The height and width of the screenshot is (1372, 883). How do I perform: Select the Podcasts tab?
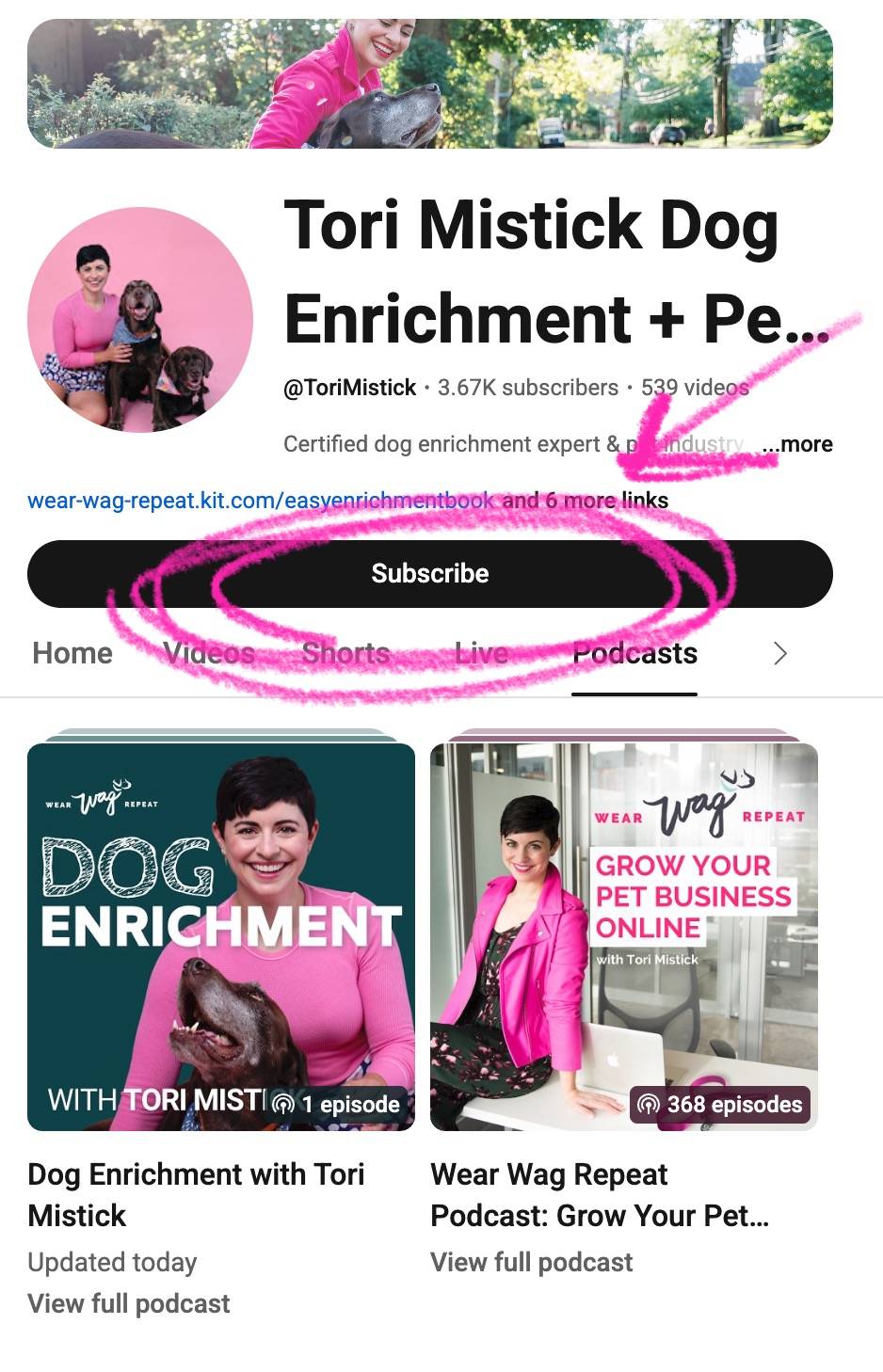(x=634, y=653)
